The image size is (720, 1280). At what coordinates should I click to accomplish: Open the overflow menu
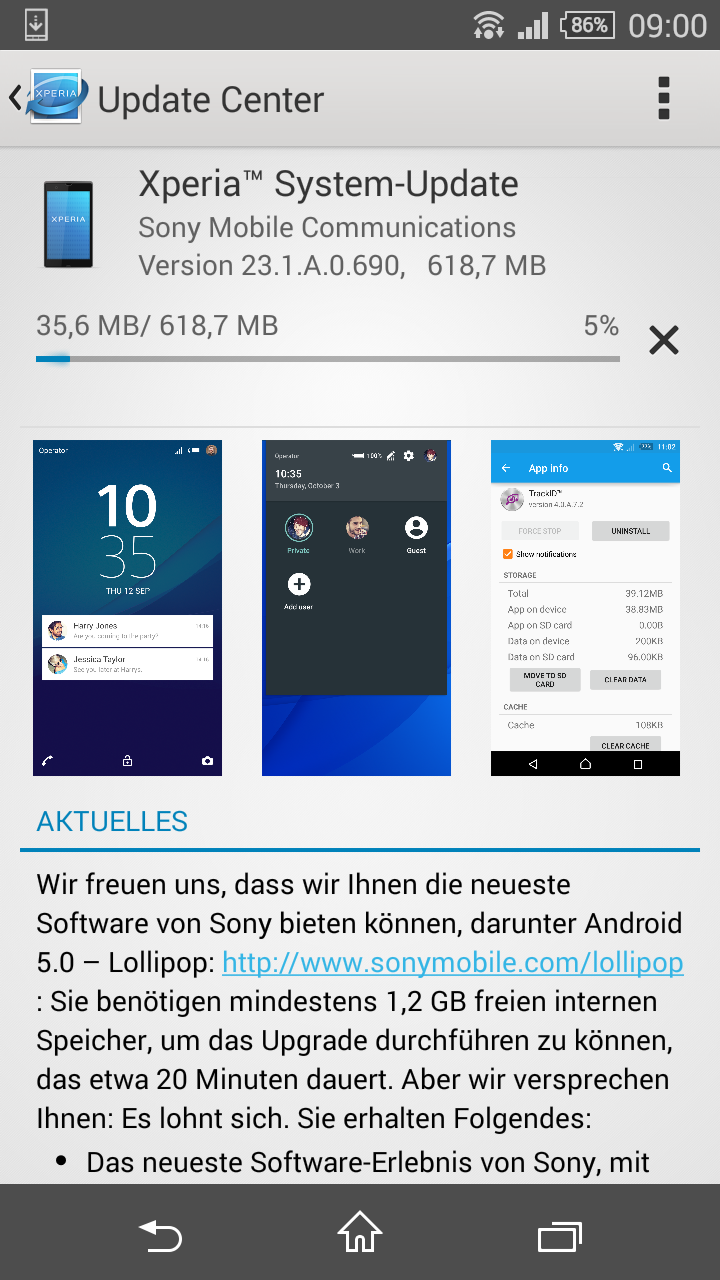tap(664, 98)
